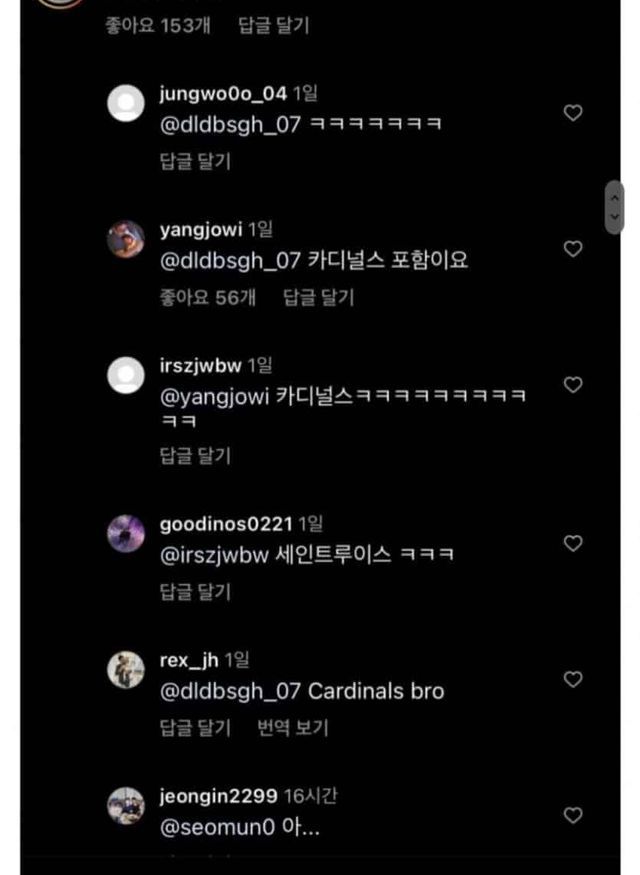Like jungwo0o_04's comment
Image resolution: width=640 pixels, height=875 pixels.
[573, 113]
